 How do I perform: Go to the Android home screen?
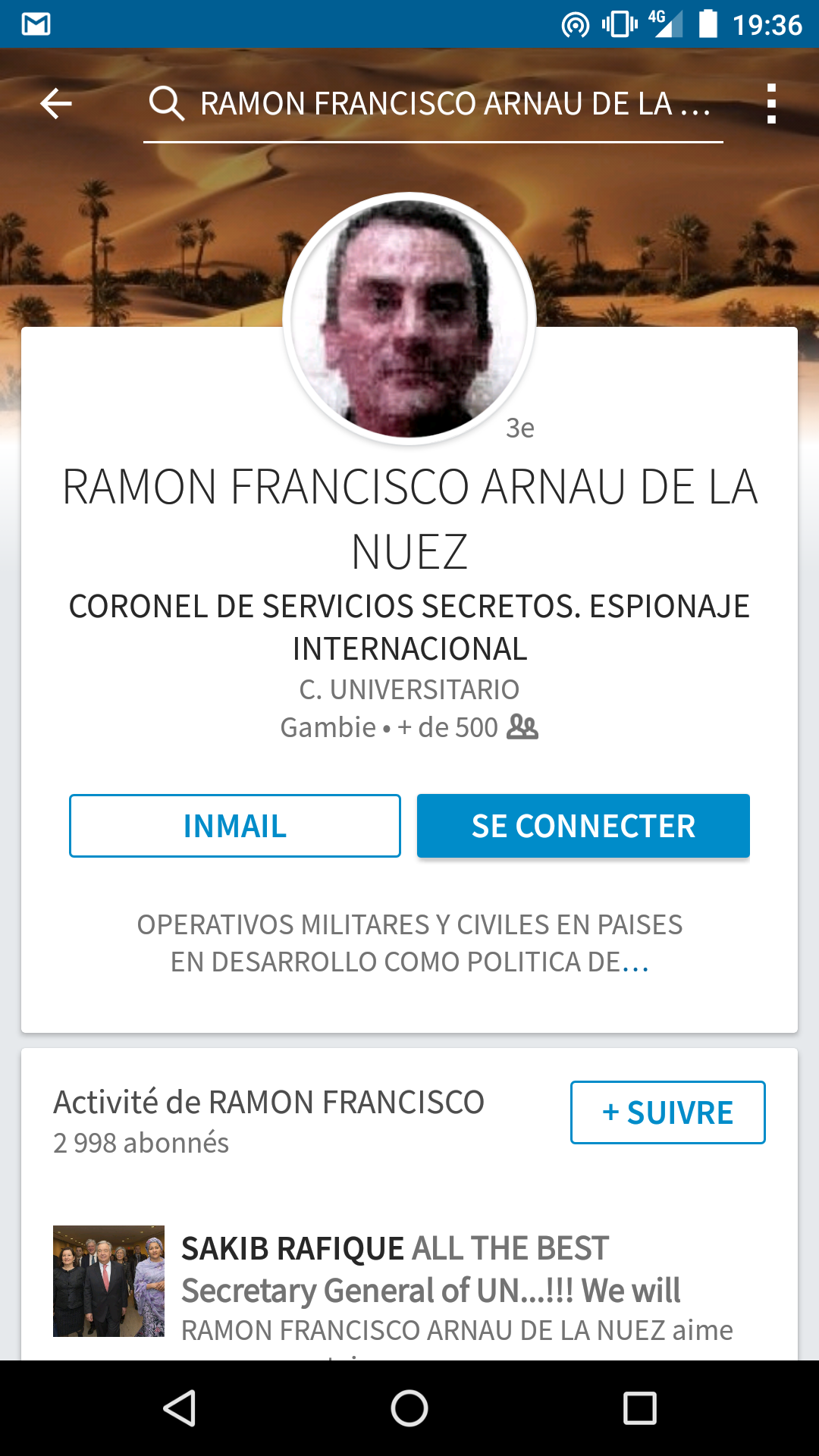[409, 1408]
